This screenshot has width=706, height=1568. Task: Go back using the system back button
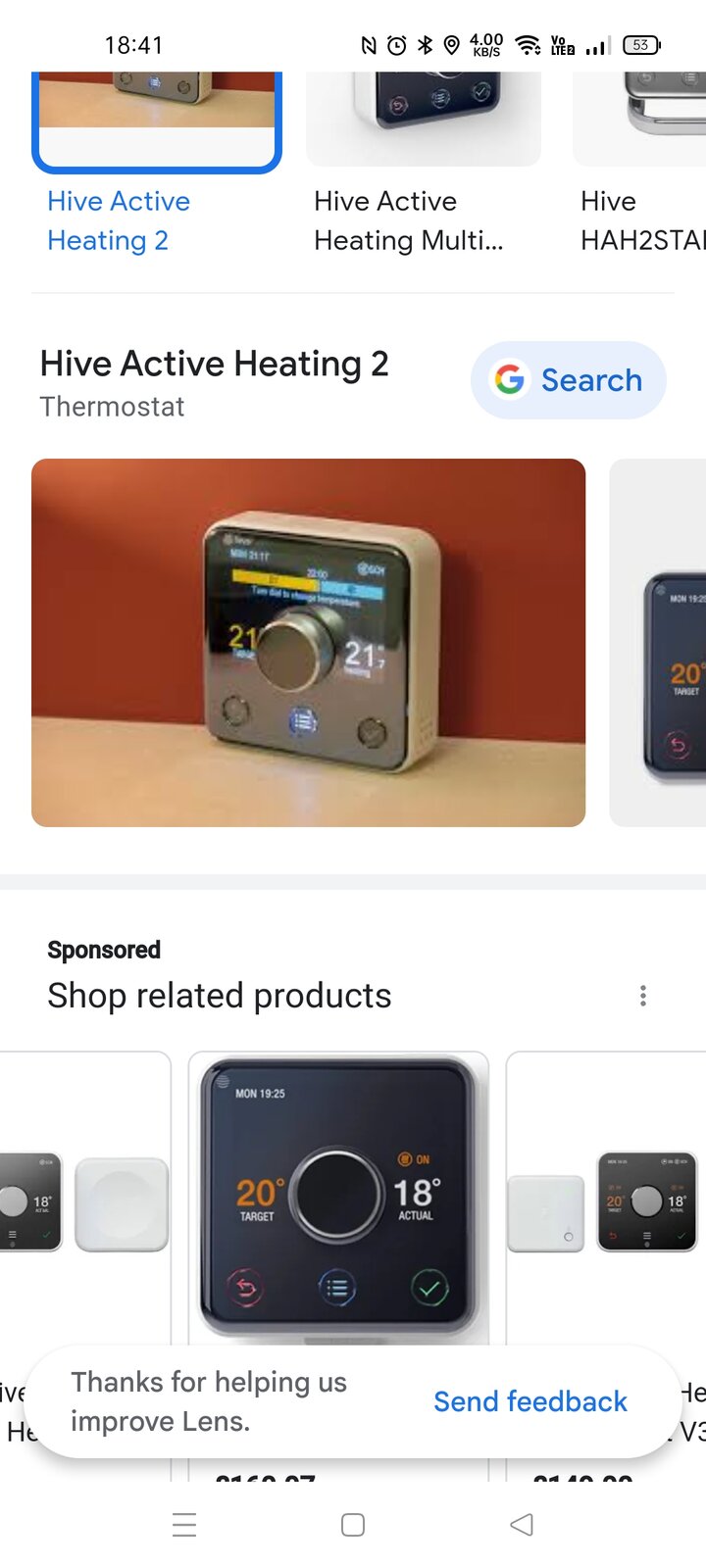click(x=522, y=1525)
